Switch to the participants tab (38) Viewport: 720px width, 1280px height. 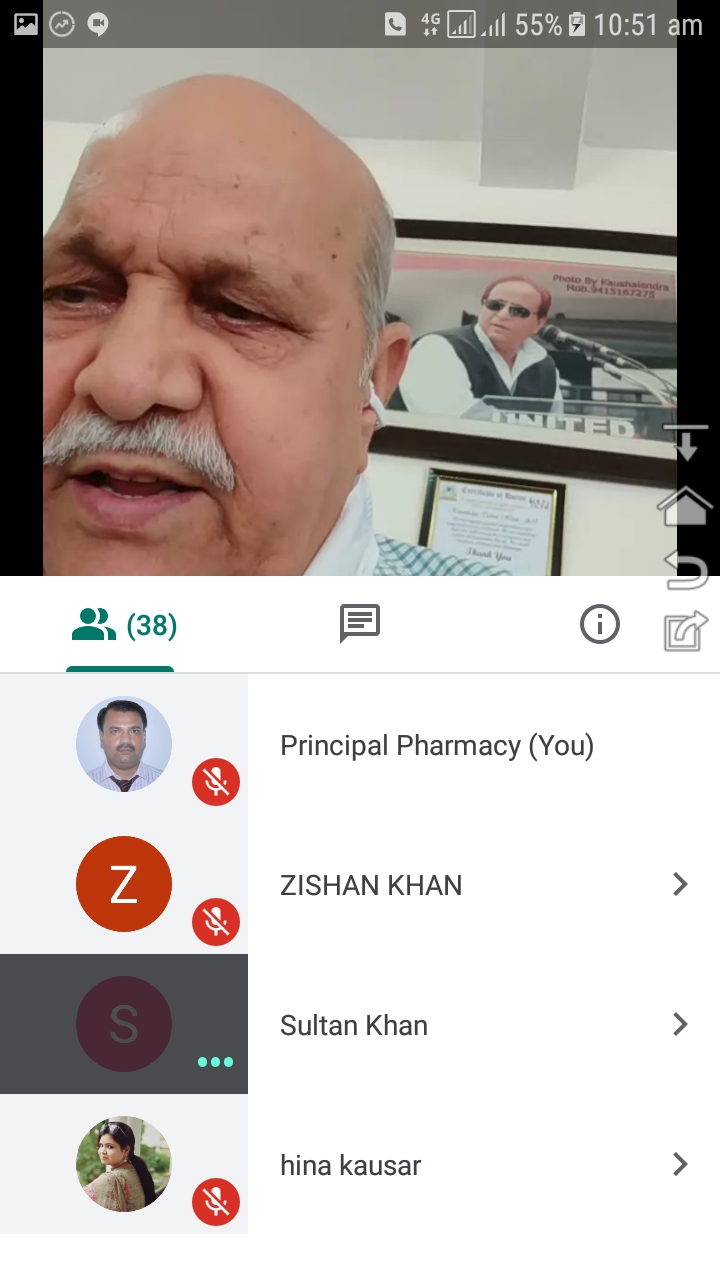pyautogui.click(x=121, y=625)
